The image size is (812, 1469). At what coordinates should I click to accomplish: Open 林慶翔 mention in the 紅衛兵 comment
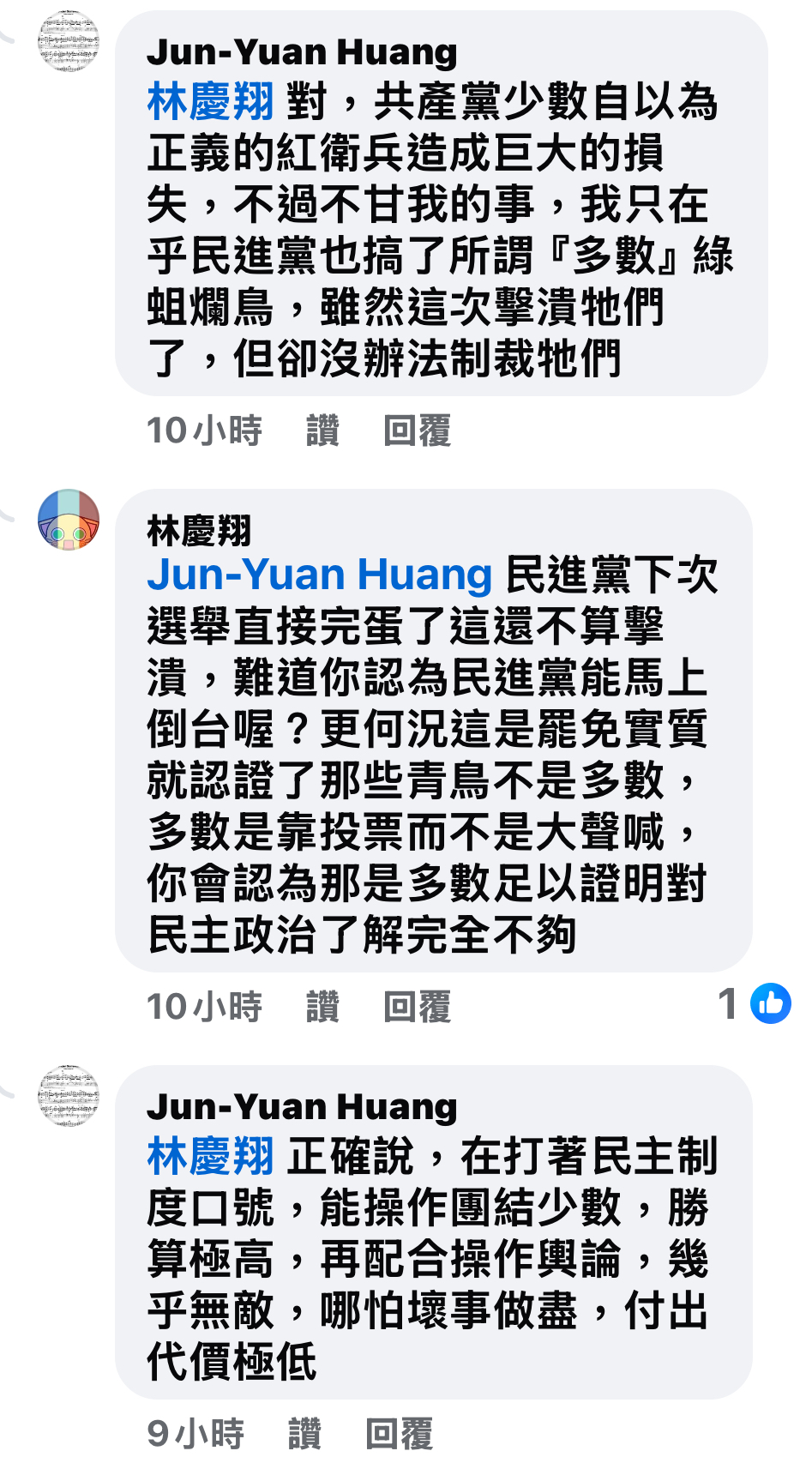[x=211, y=102]
